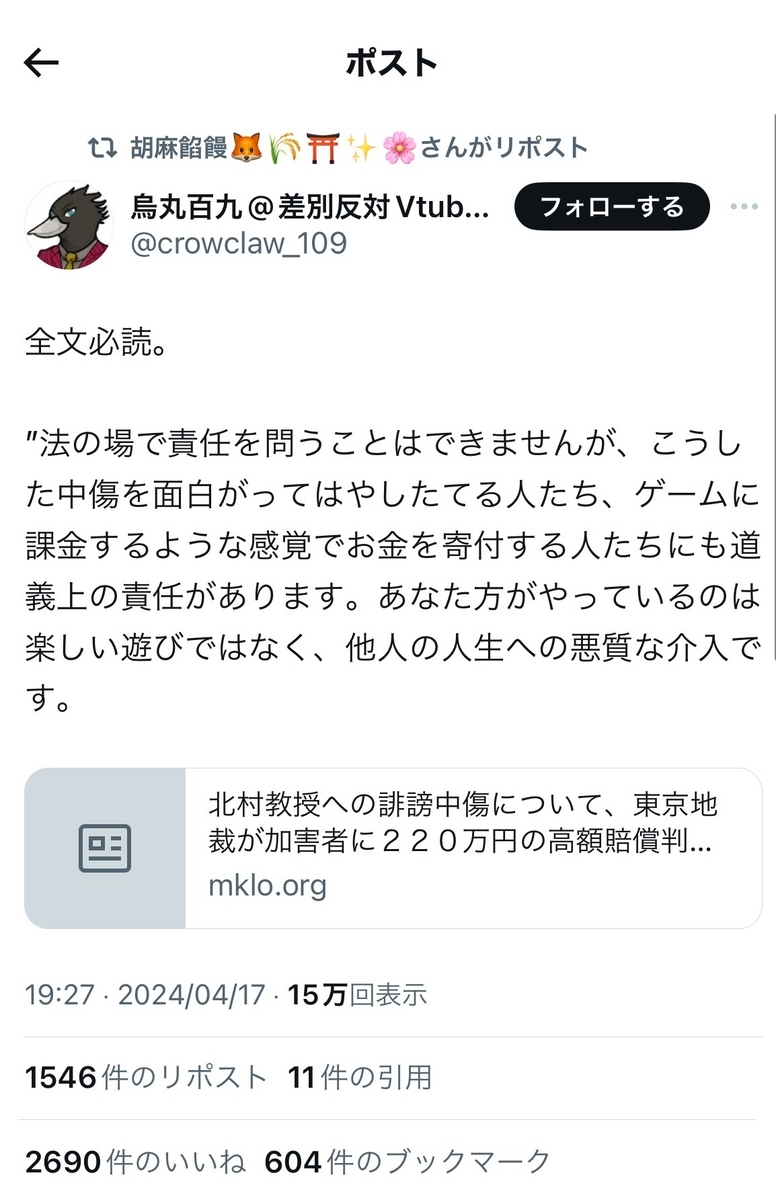The width and height of the screenshot is (776, 1200).
Task: Go back using the back arrow
Action: coord(42,64)
